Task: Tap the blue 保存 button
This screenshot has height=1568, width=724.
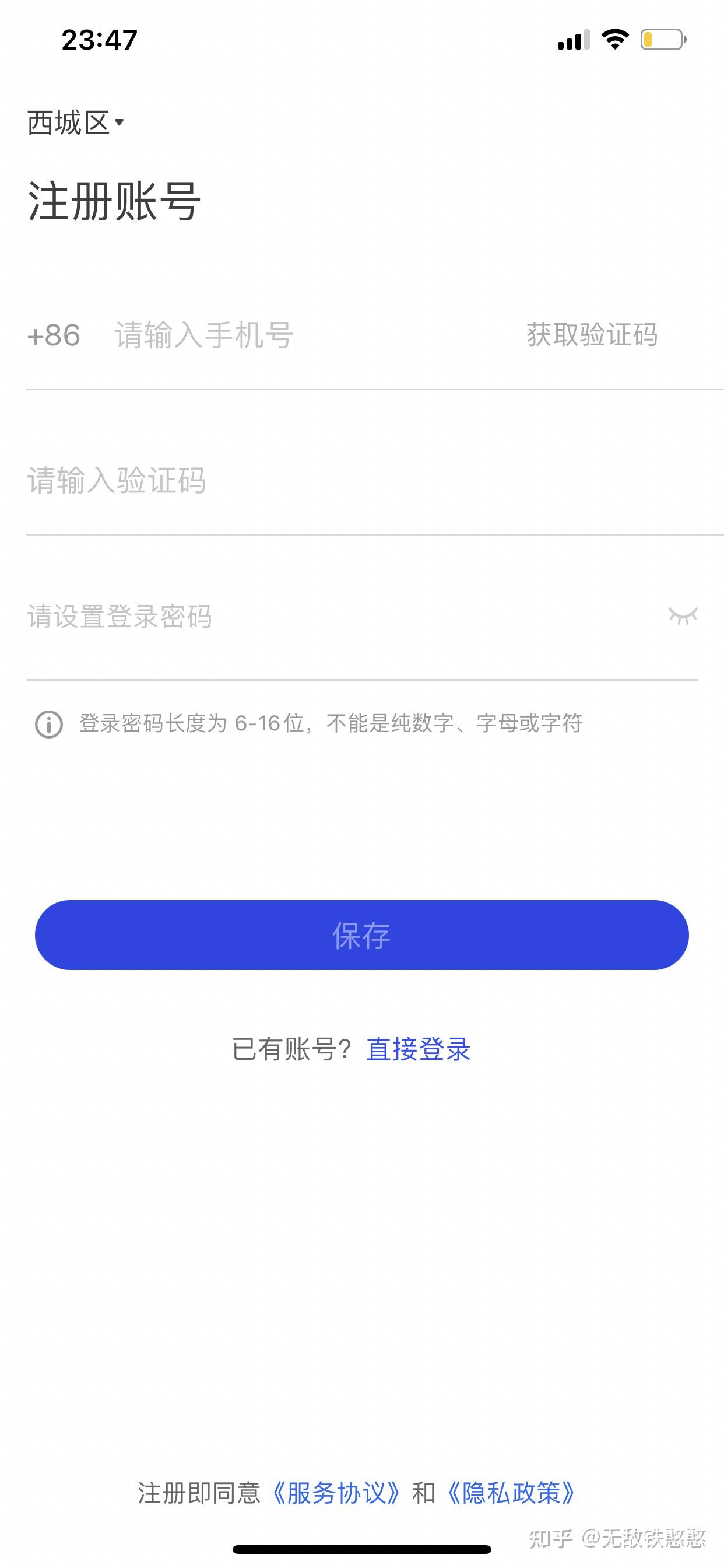Action: (x=361, y=935)
